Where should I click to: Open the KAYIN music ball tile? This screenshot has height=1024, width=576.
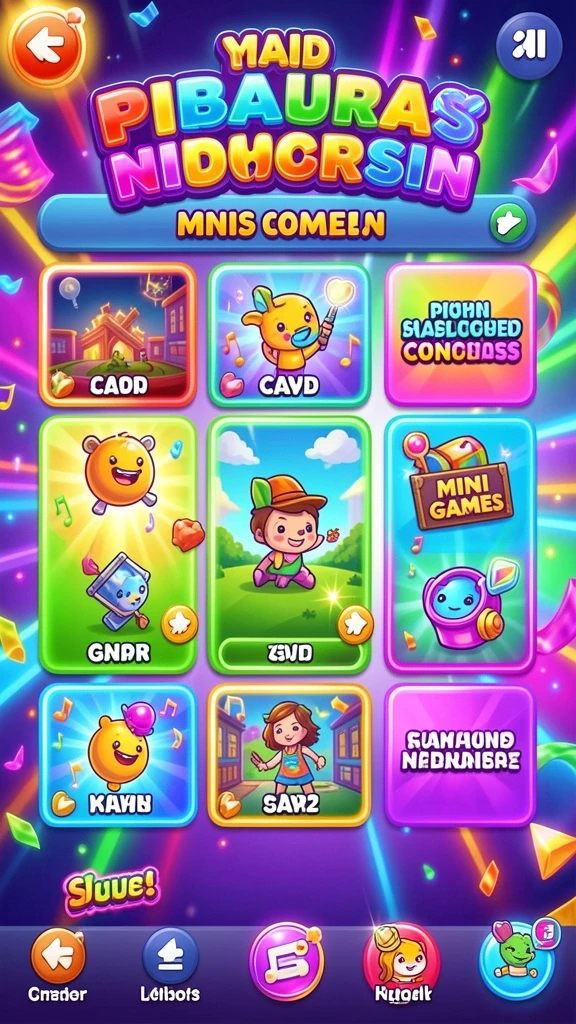(118, 755)
